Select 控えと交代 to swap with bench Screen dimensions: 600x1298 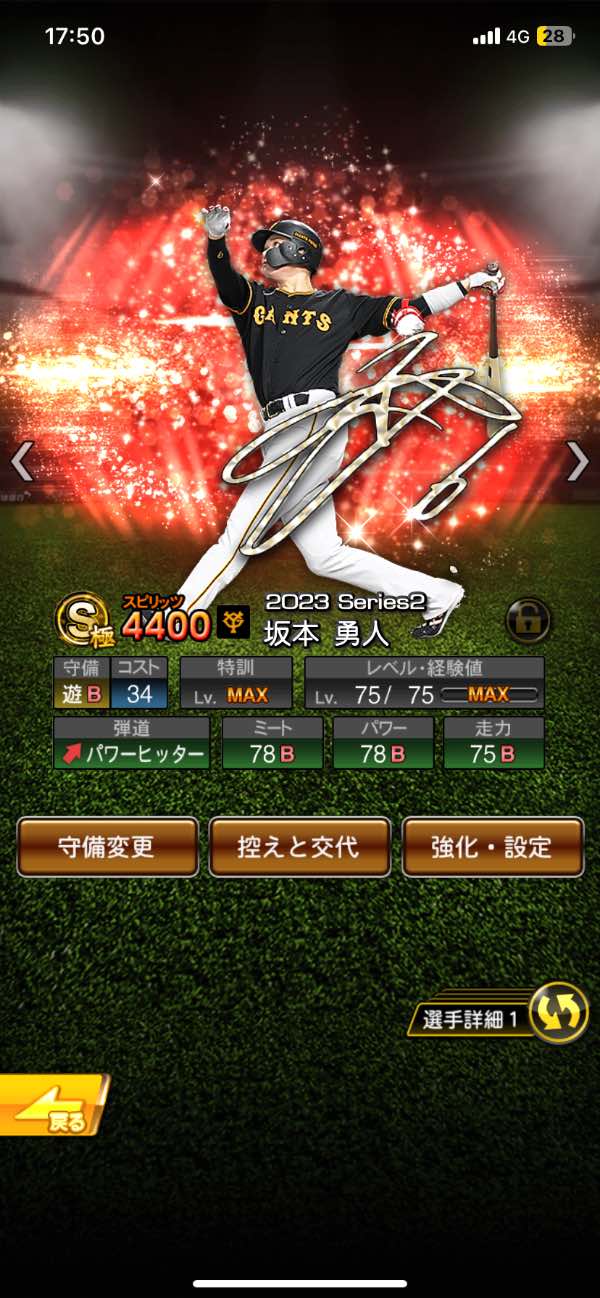click(x=299, y=847)
